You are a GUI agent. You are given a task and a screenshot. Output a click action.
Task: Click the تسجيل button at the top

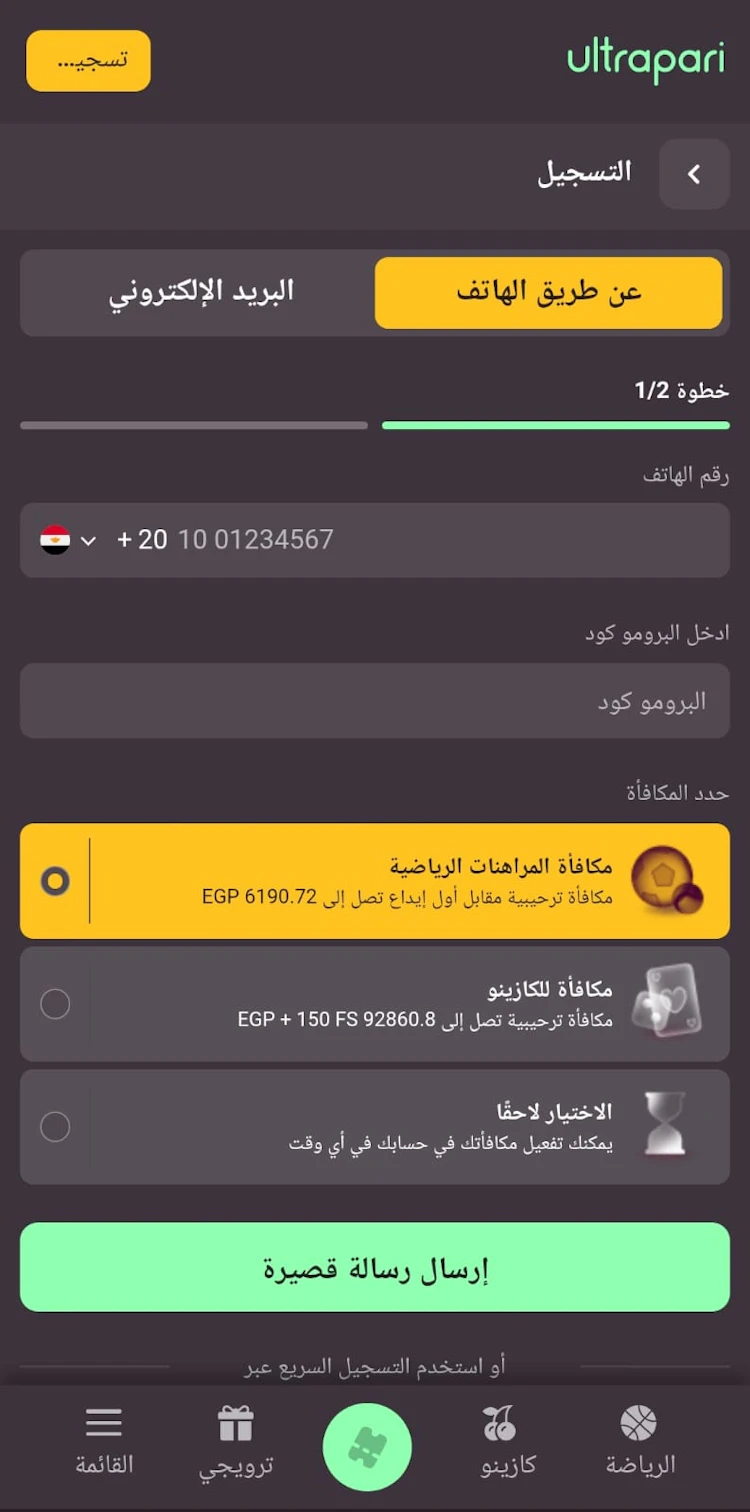coord(88,60)
